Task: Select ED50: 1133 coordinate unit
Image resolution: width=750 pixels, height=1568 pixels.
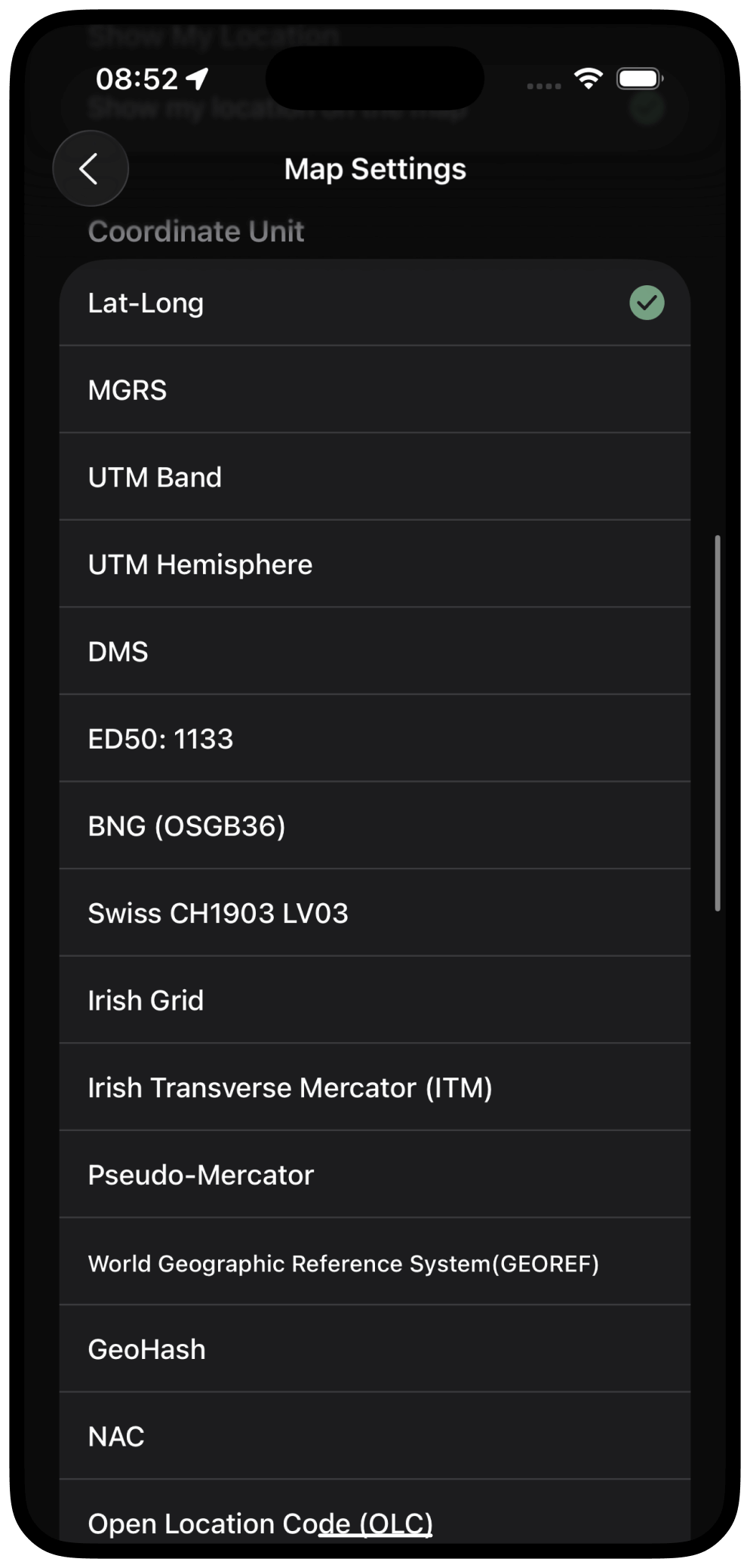Action: 374,739
